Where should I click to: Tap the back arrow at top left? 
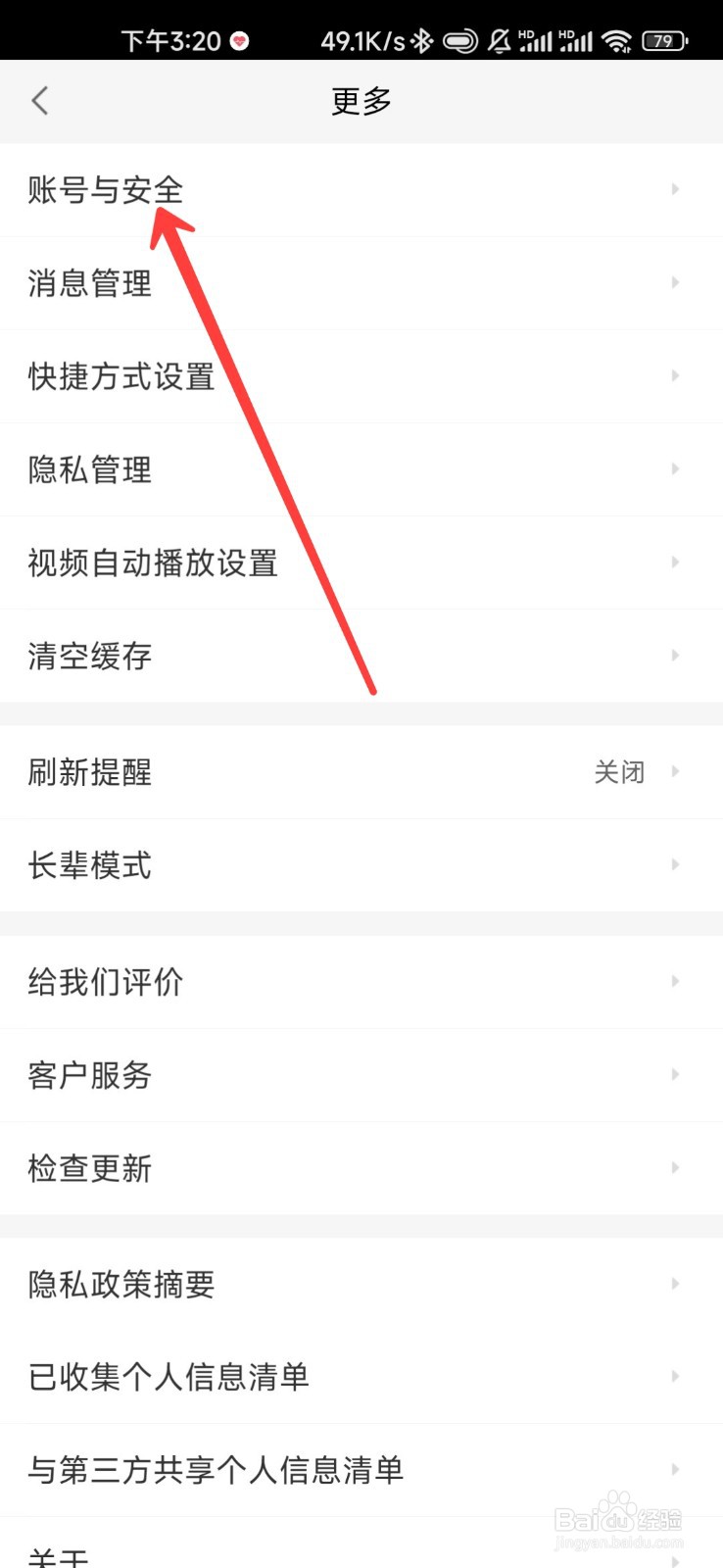[39, 100]
